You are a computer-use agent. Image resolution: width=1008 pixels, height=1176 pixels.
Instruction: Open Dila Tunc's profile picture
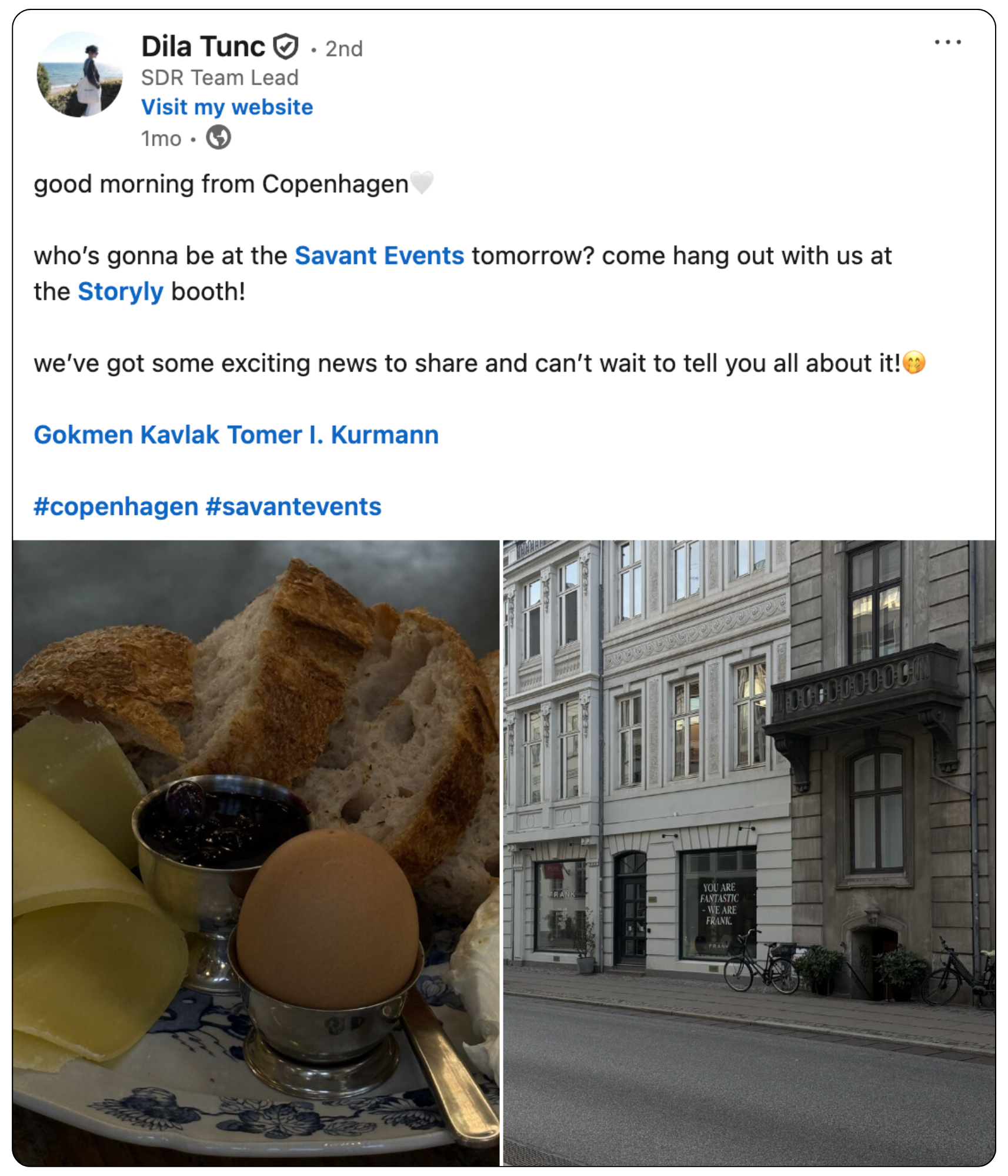(79, 75)
